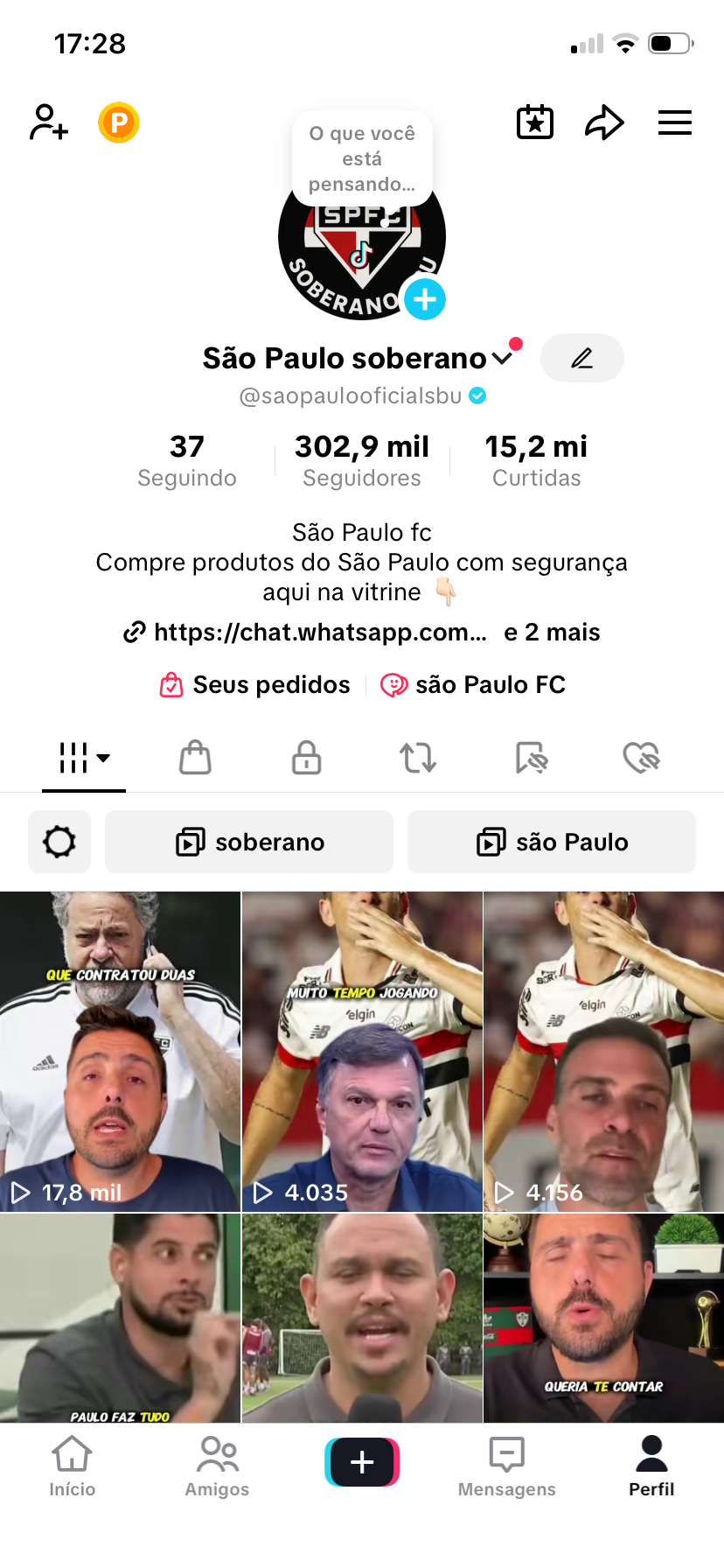The image size is (724, 1568).
Task: Open the WhatsApp chat link
Action: click(319, 632)
